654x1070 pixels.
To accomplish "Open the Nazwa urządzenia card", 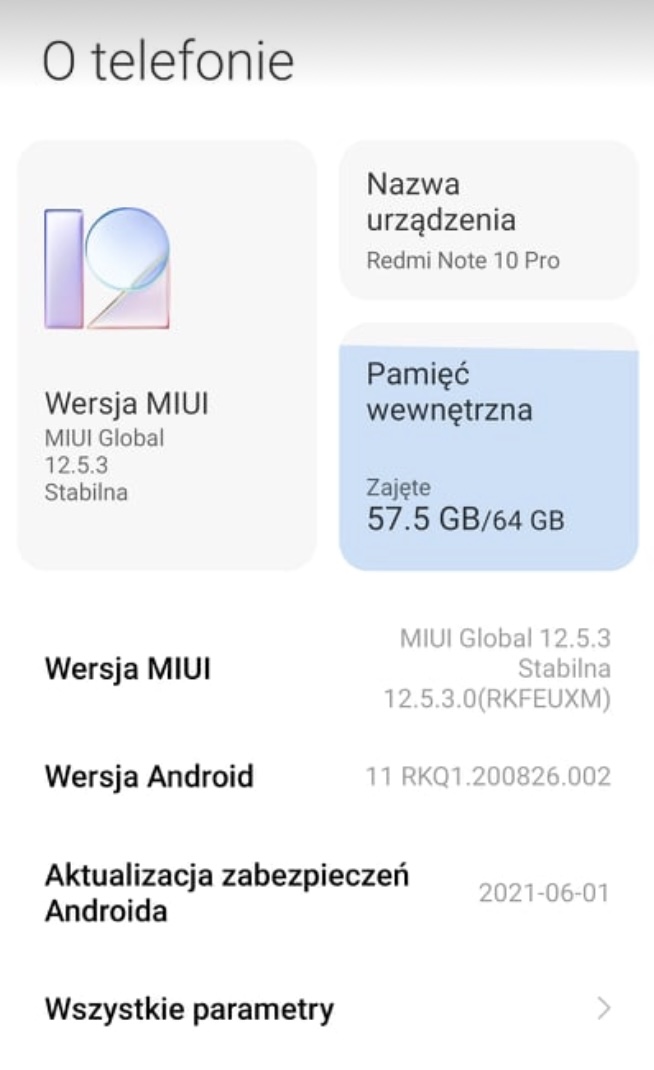I will coord(488,221).
